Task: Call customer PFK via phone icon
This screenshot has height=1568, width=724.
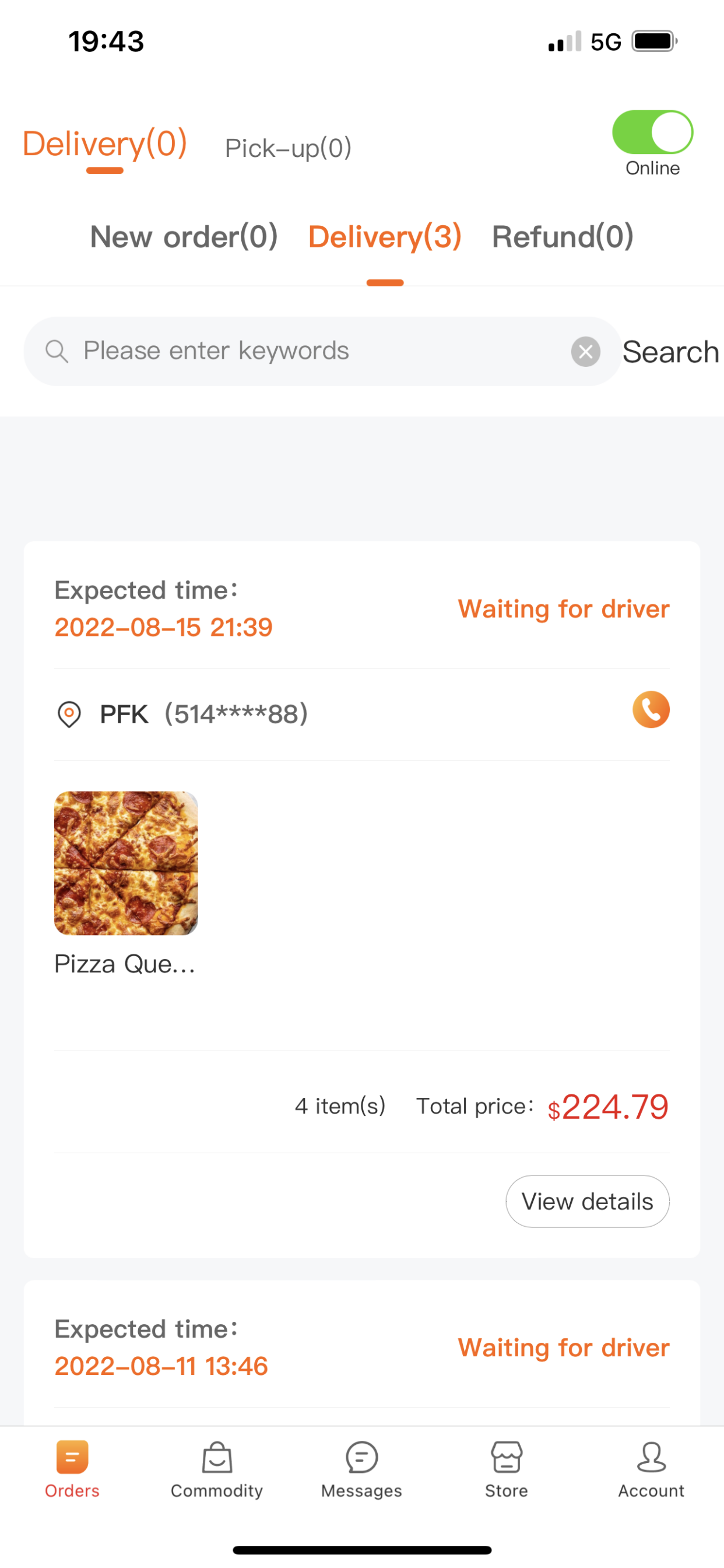Action: (x=651, y=710)
